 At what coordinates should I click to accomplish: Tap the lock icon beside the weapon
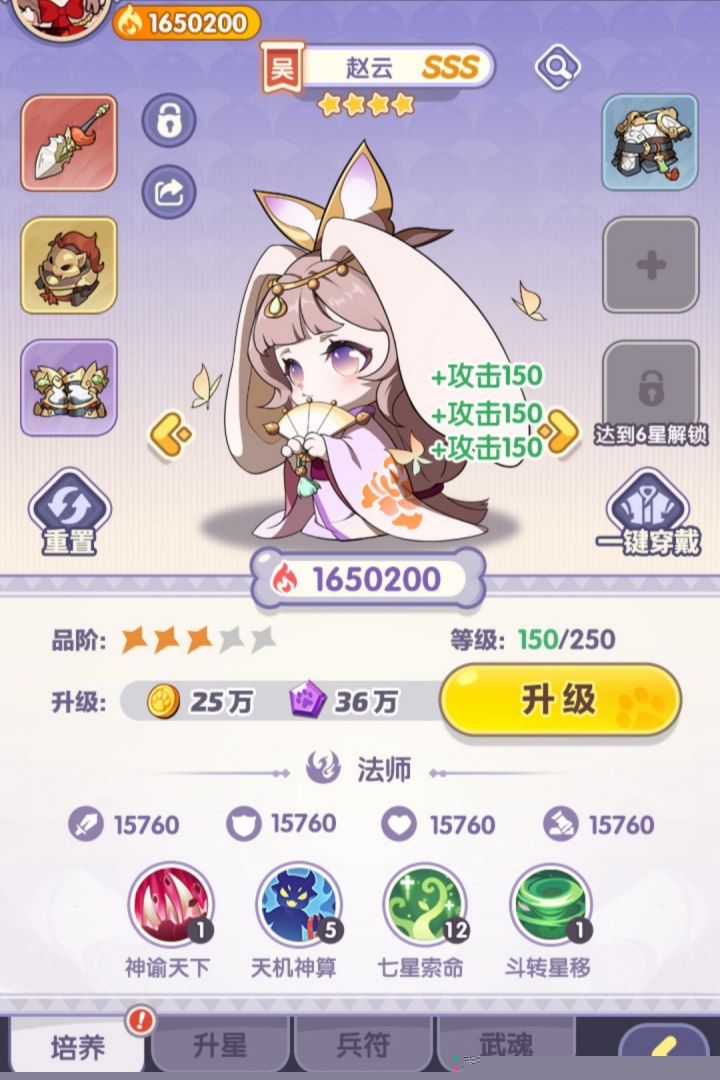click(168, 121)
